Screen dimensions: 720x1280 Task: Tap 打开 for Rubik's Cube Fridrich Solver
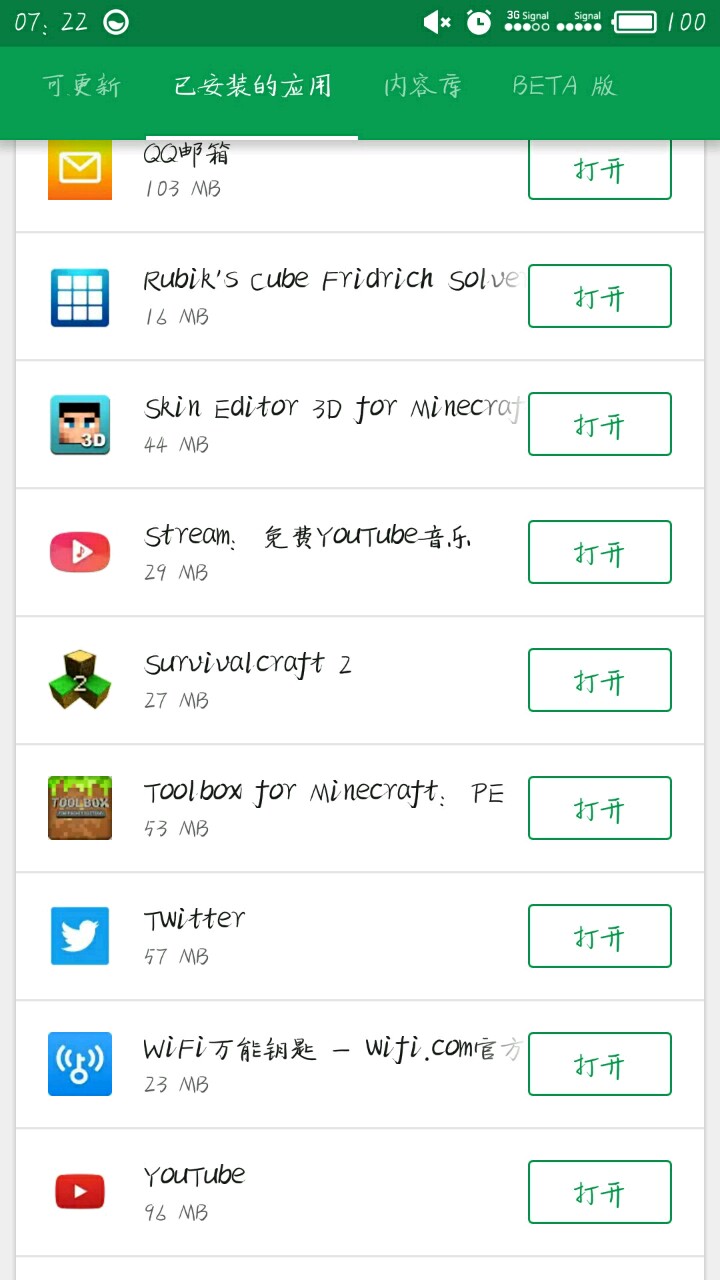click(599, 297)
